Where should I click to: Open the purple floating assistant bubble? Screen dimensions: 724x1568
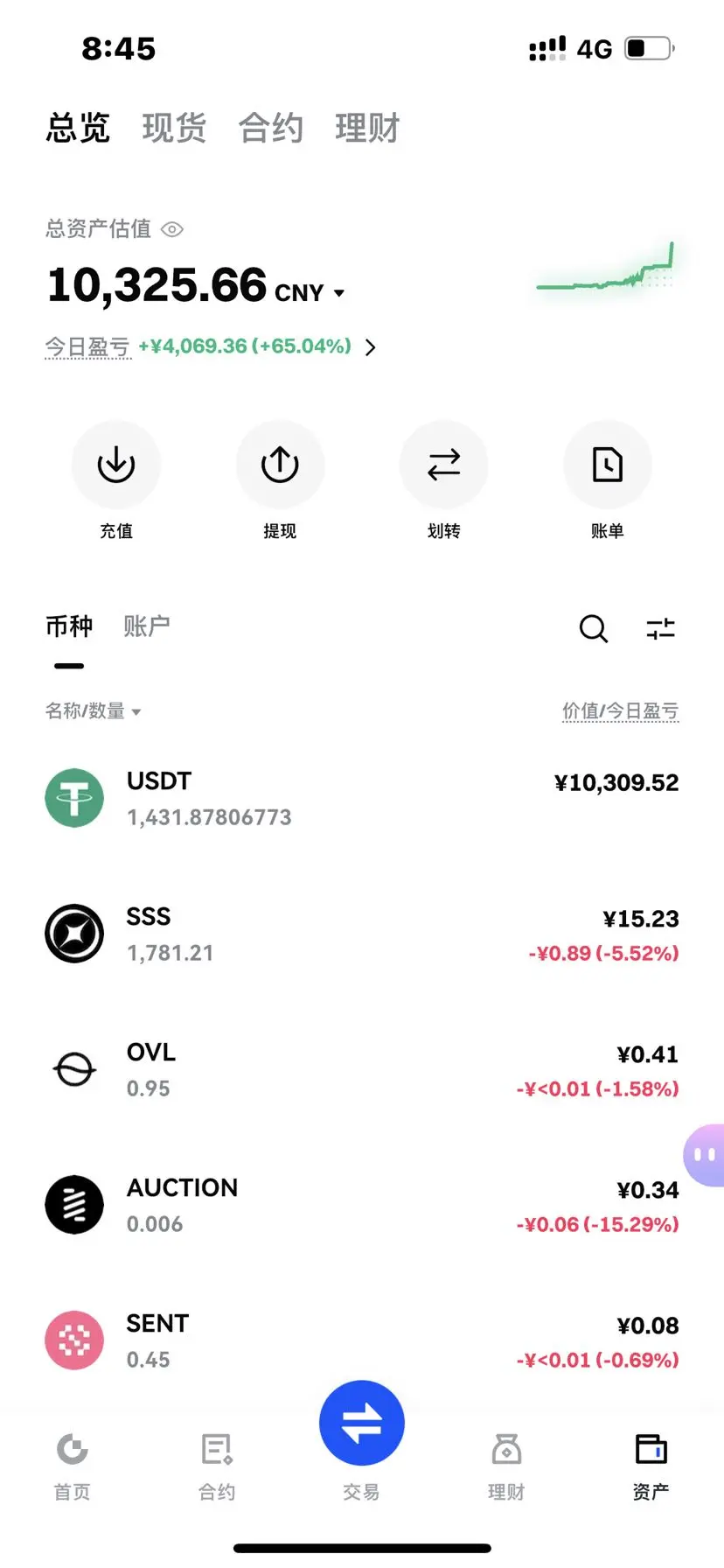[705, 1155]
